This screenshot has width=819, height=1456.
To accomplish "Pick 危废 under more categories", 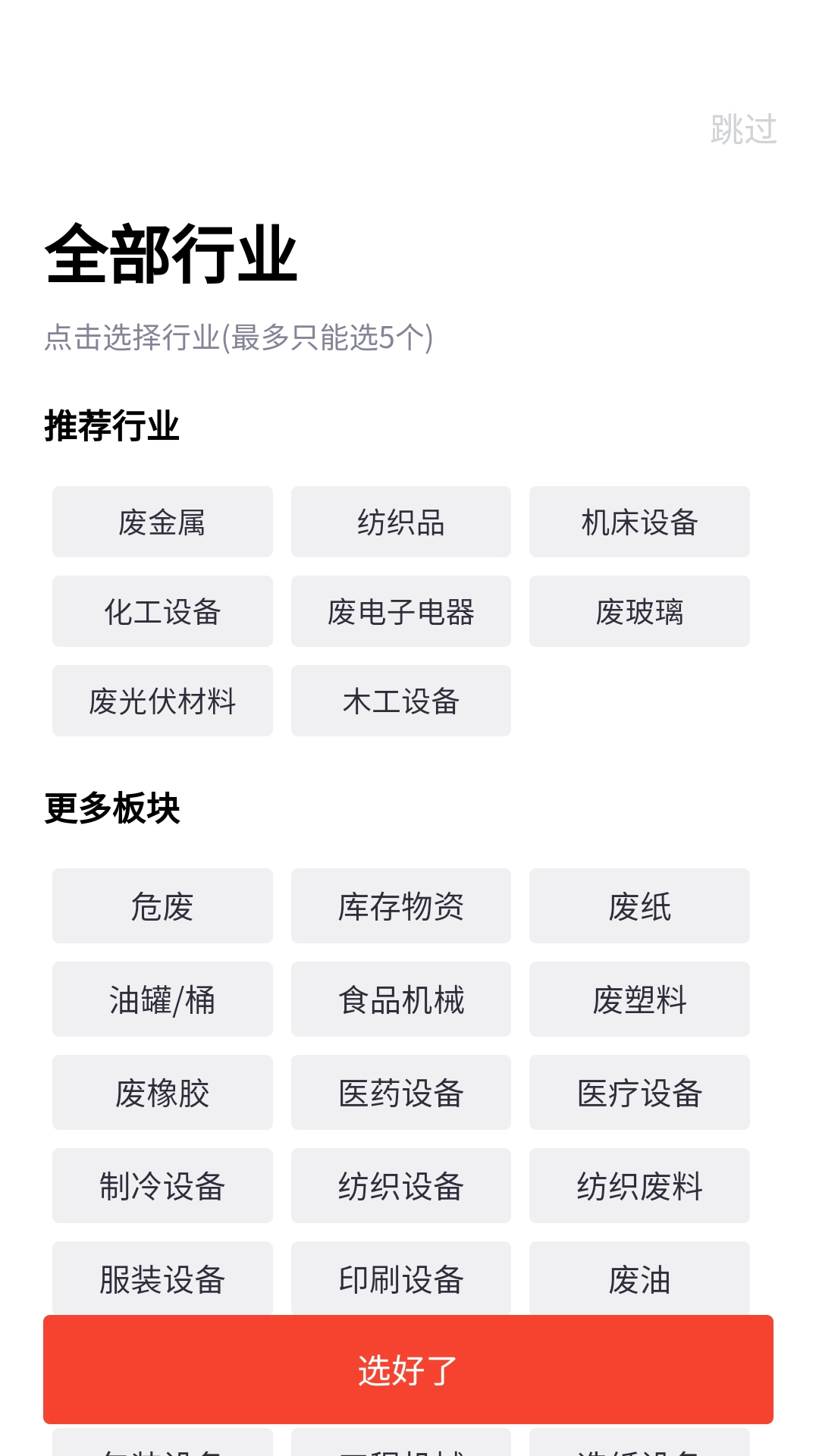I will [x=162, y=906].
